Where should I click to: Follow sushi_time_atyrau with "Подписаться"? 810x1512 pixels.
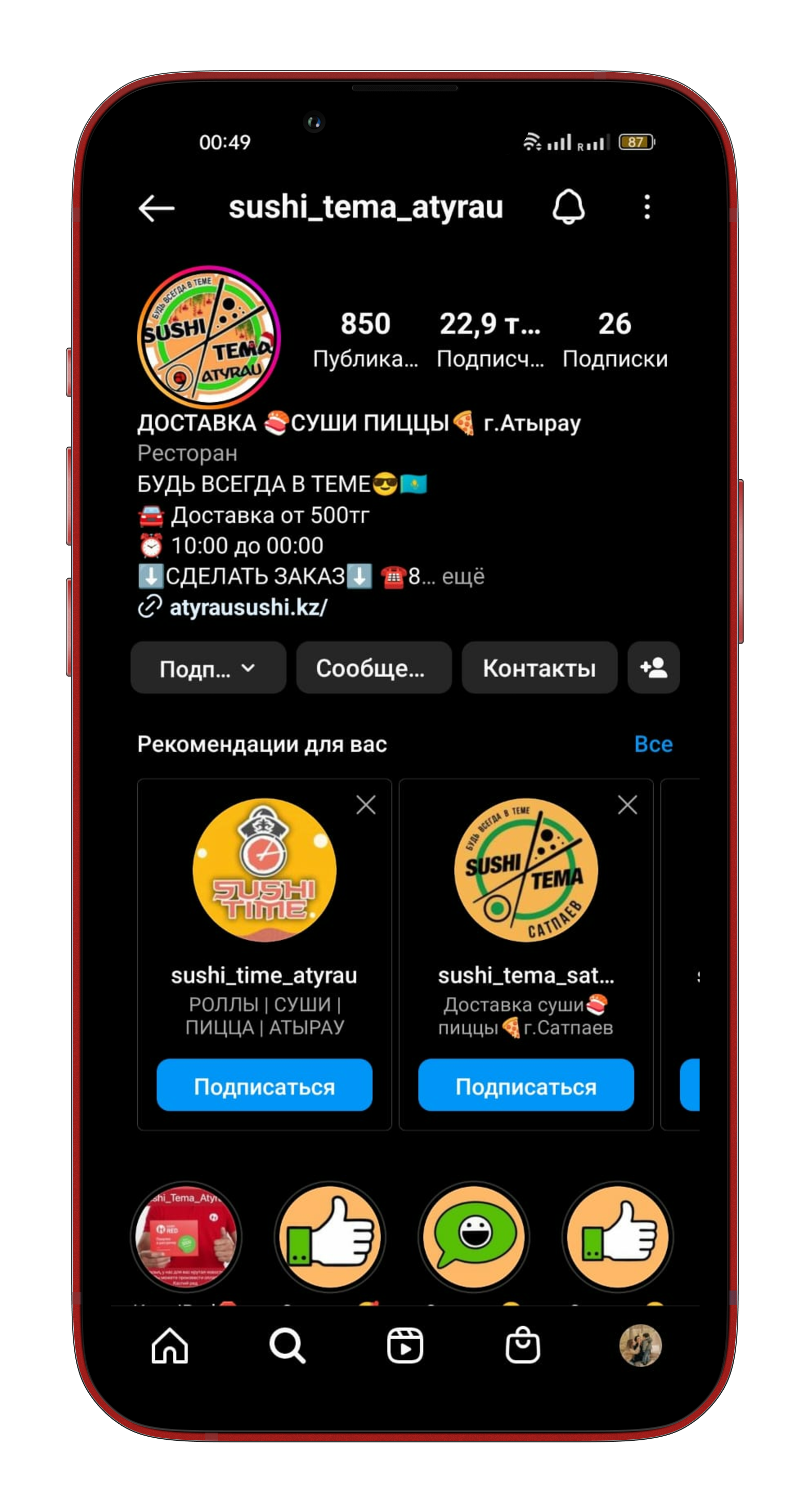pos(264,1087)
